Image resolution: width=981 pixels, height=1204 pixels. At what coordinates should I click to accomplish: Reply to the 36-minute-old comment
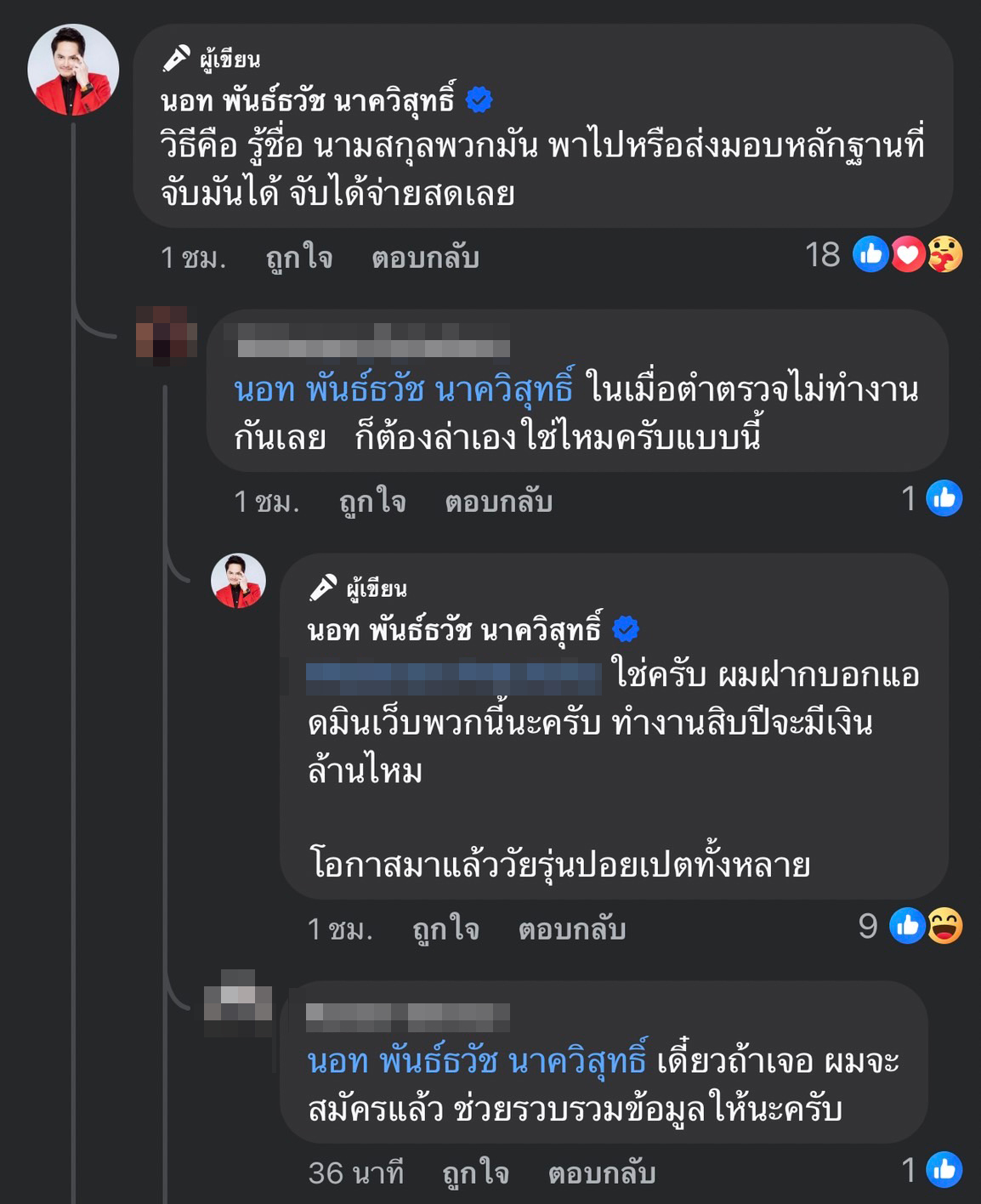[x=602, y=1173]
